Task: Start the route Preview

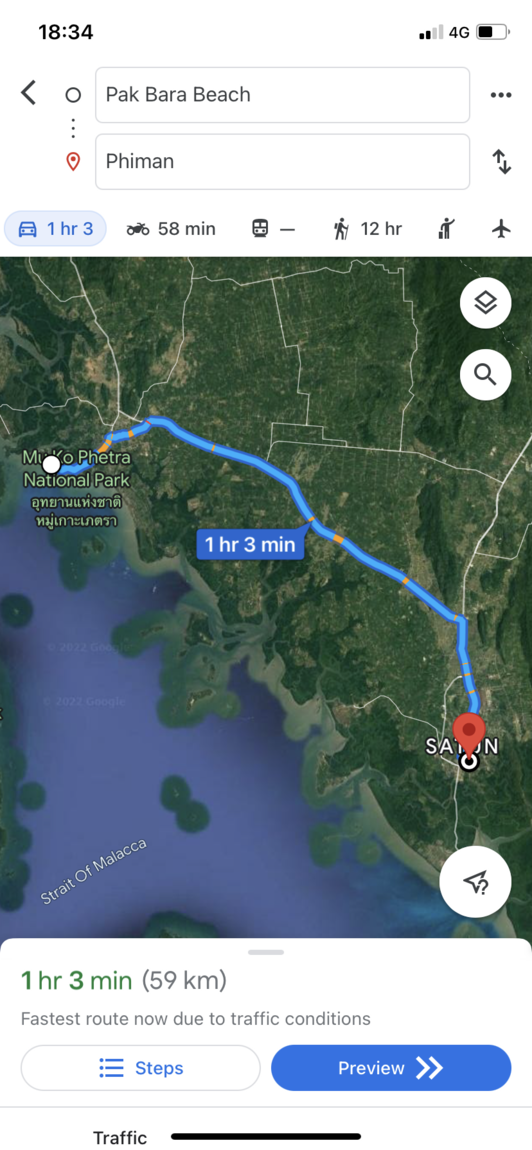Action: (391, 1068)
